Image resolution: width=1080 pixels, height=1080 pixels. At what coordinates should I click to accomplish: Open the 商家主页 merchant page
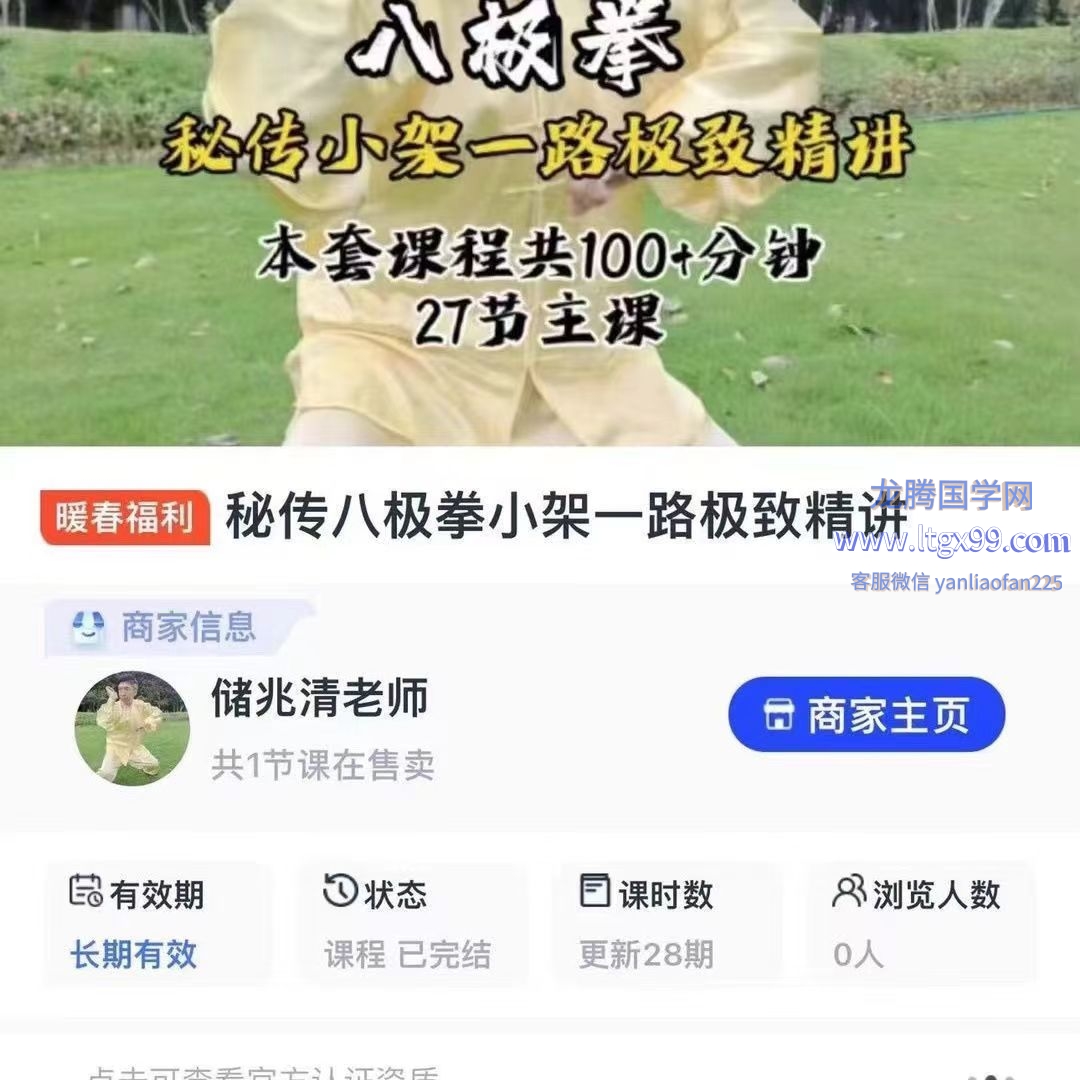coord(866,715)
